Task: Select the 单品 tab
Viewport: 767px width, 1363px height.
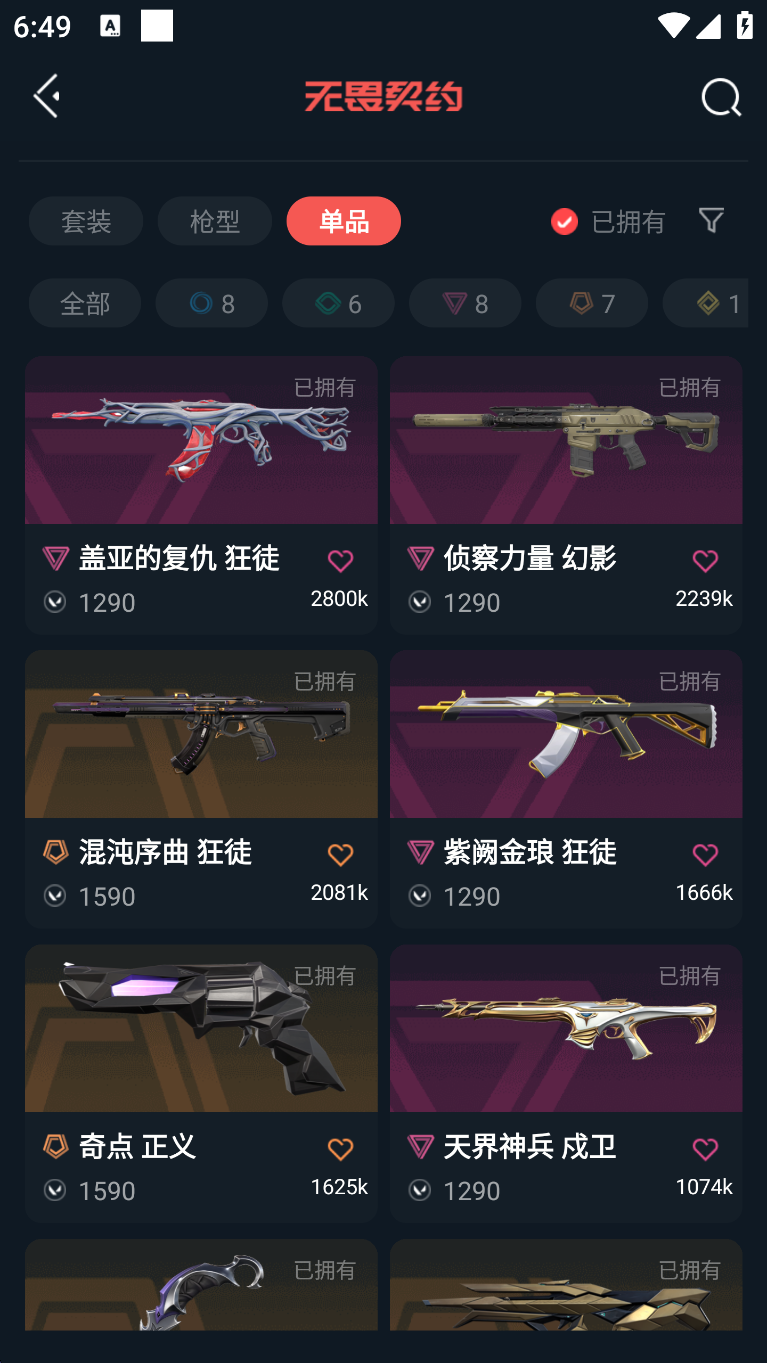Action: (x=344, y=221)
